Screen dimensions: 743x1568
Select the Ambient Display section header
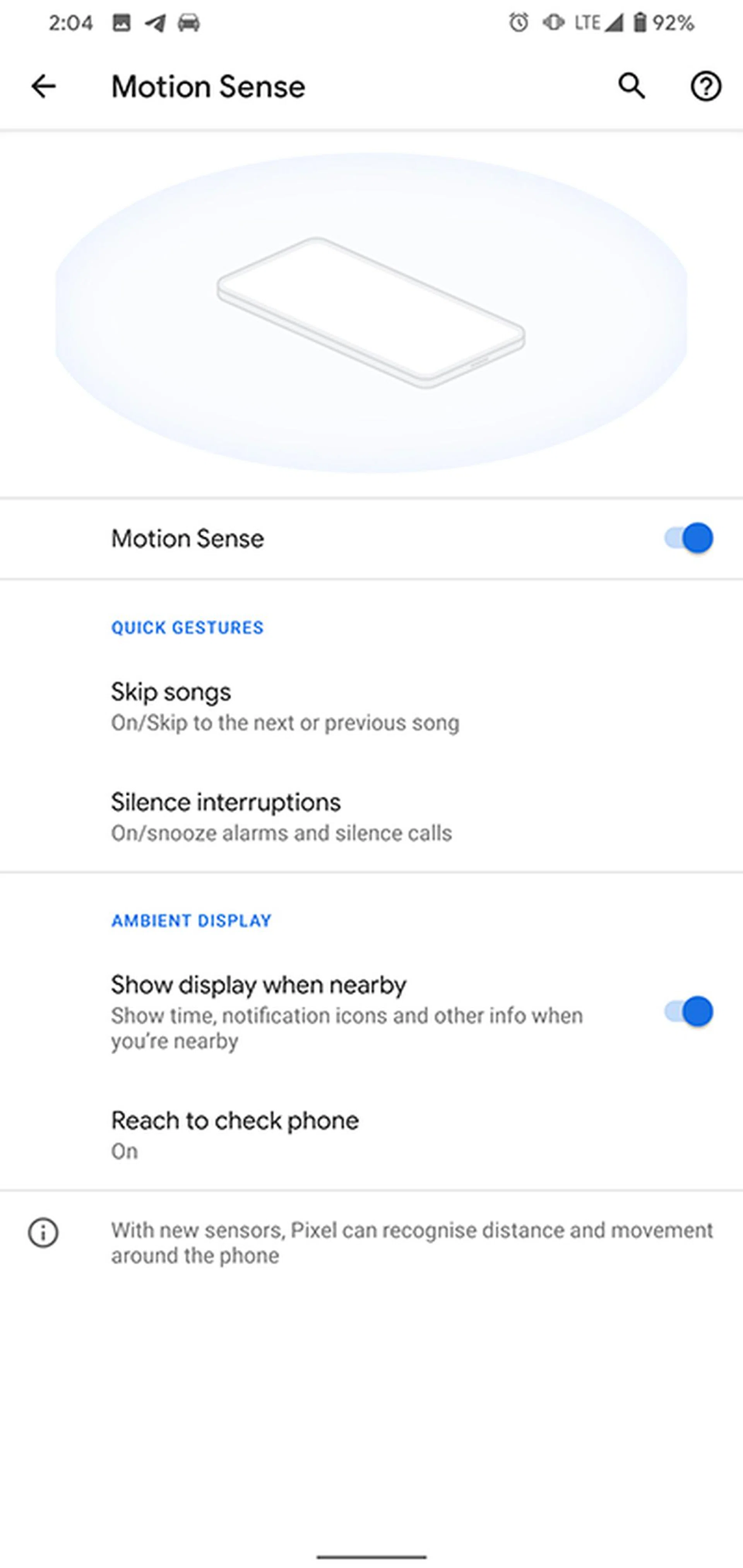[191, 921]
